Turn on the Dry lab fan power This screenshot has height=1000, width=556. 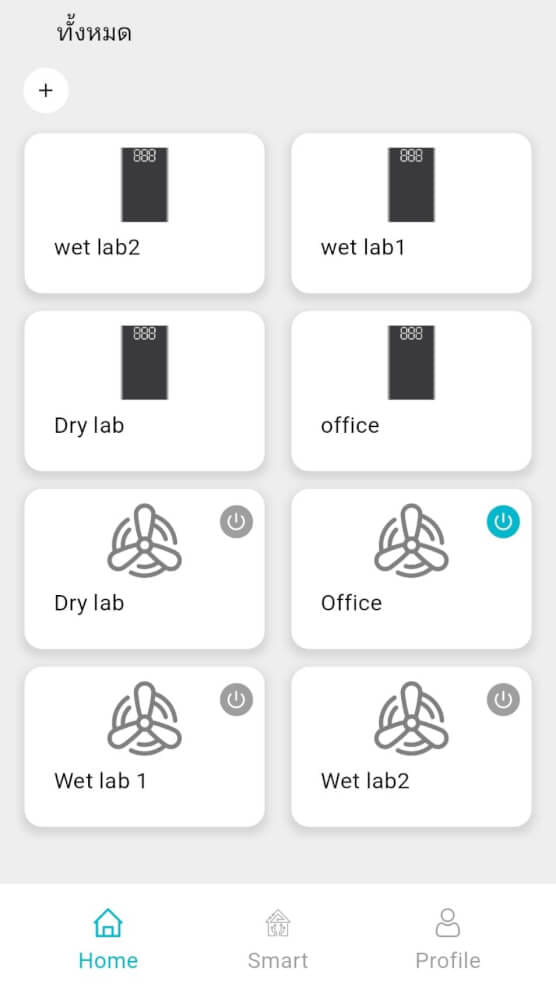point(237,522)
